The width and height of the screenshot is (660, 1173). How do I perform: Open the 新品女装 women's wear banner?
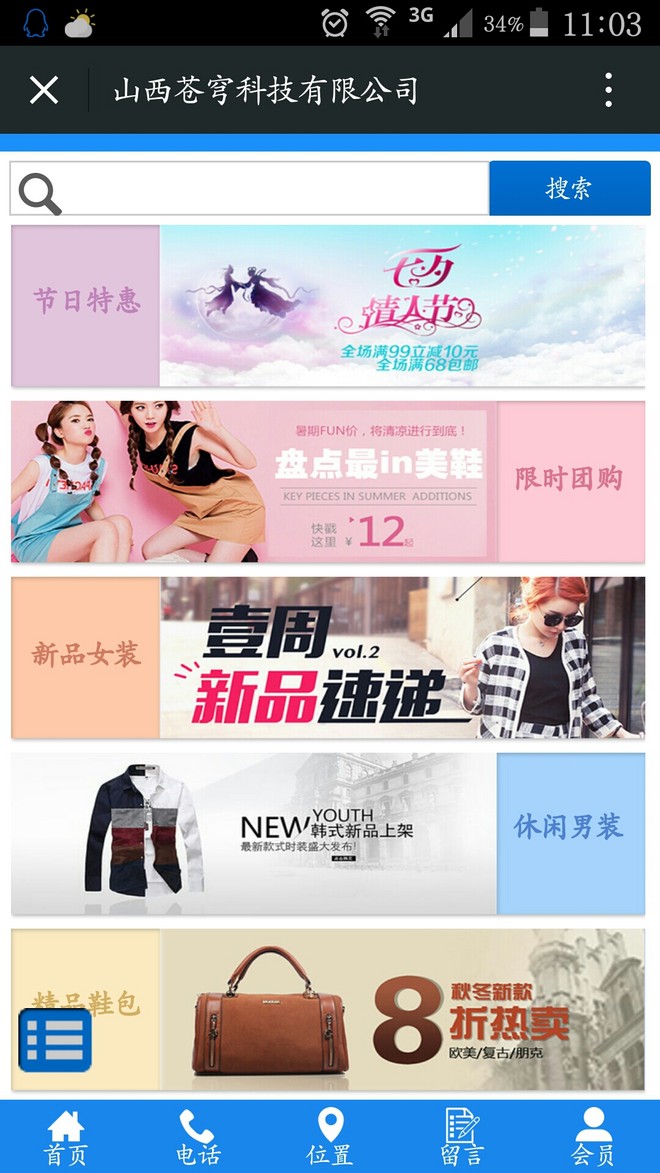point(328,657)
